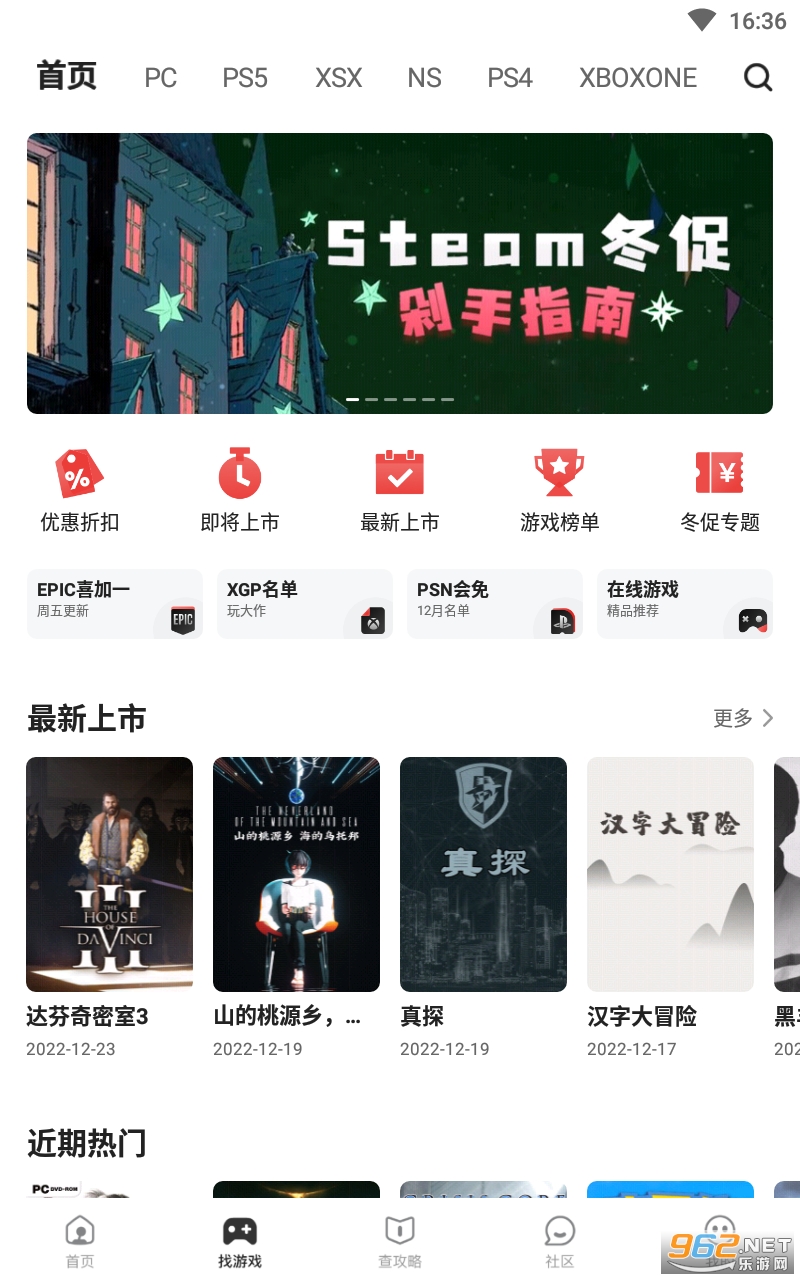Select the NS platform tab

tap(424, 78)
